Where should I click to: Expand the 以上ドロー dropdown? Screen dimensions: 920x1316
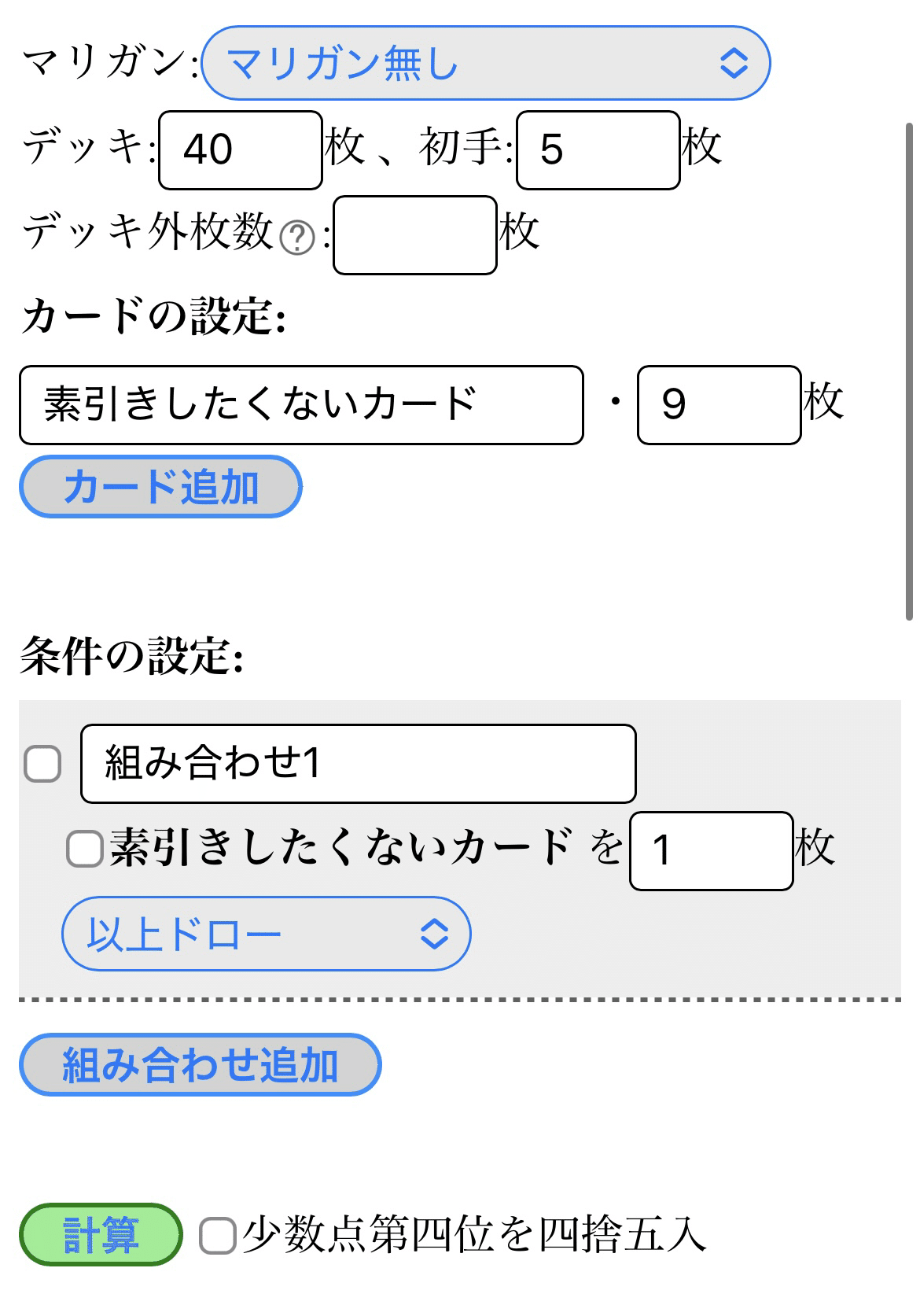266,934
